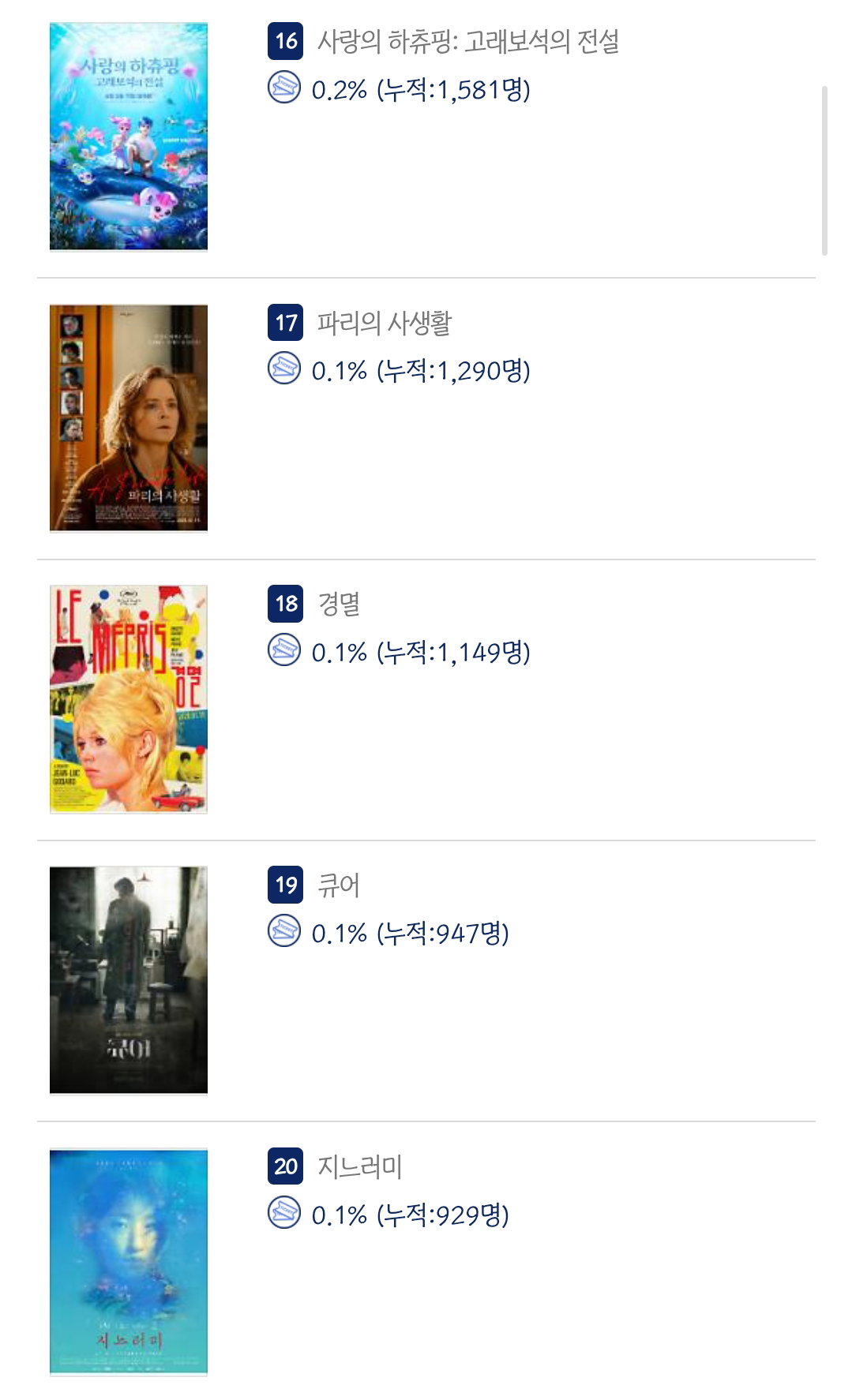
Task: Select the 지느러미 title at rank 20
Action: pos(360,1166)
